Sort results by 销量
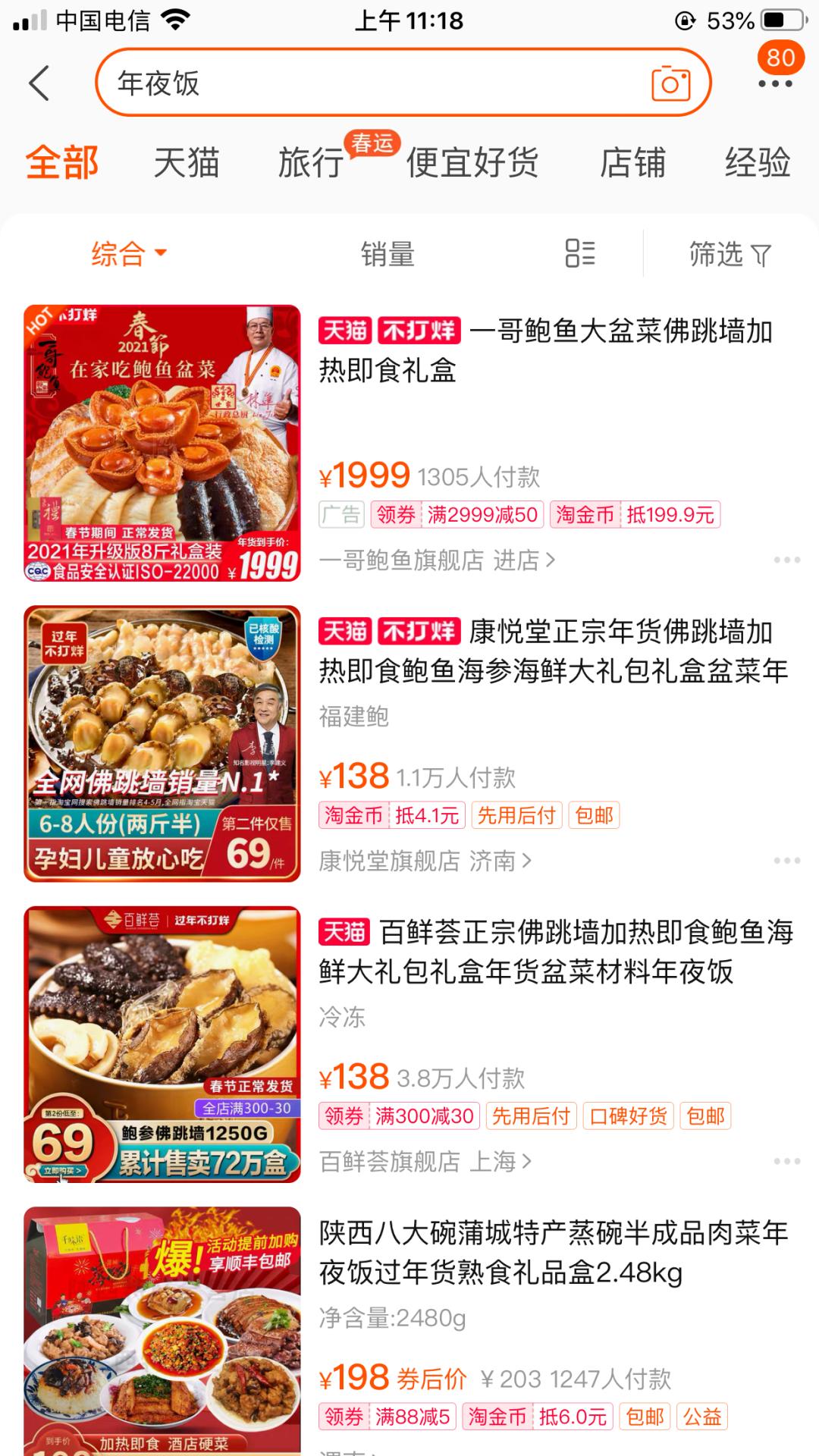 point(388,254)
